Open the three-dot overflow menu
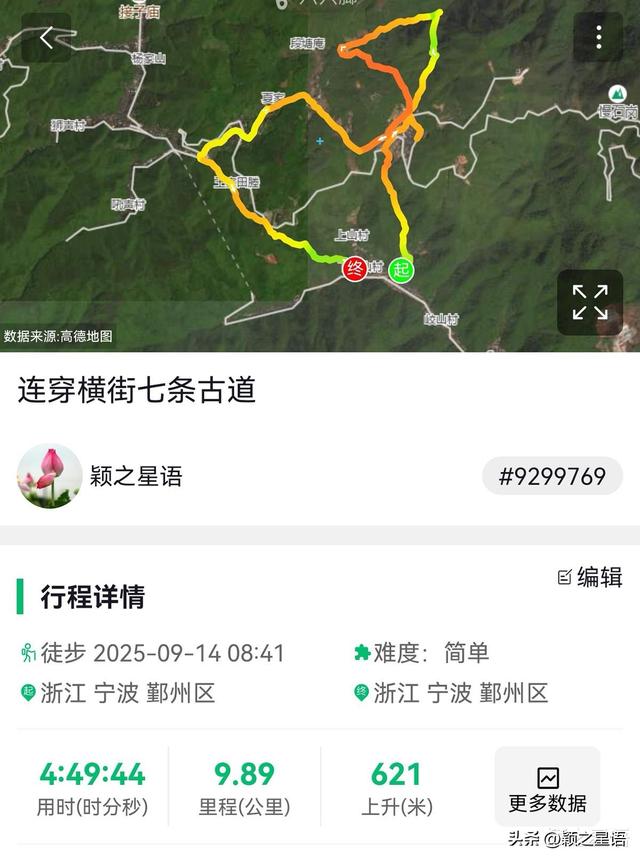 click(x=598, y=38)
